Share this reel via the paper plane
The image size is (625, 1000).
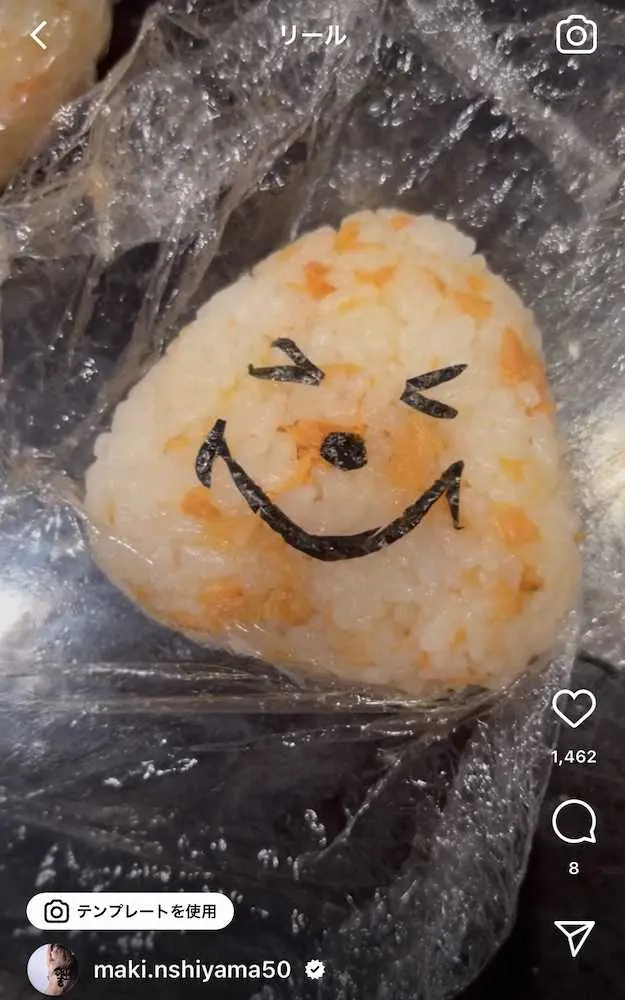(574, 938)
